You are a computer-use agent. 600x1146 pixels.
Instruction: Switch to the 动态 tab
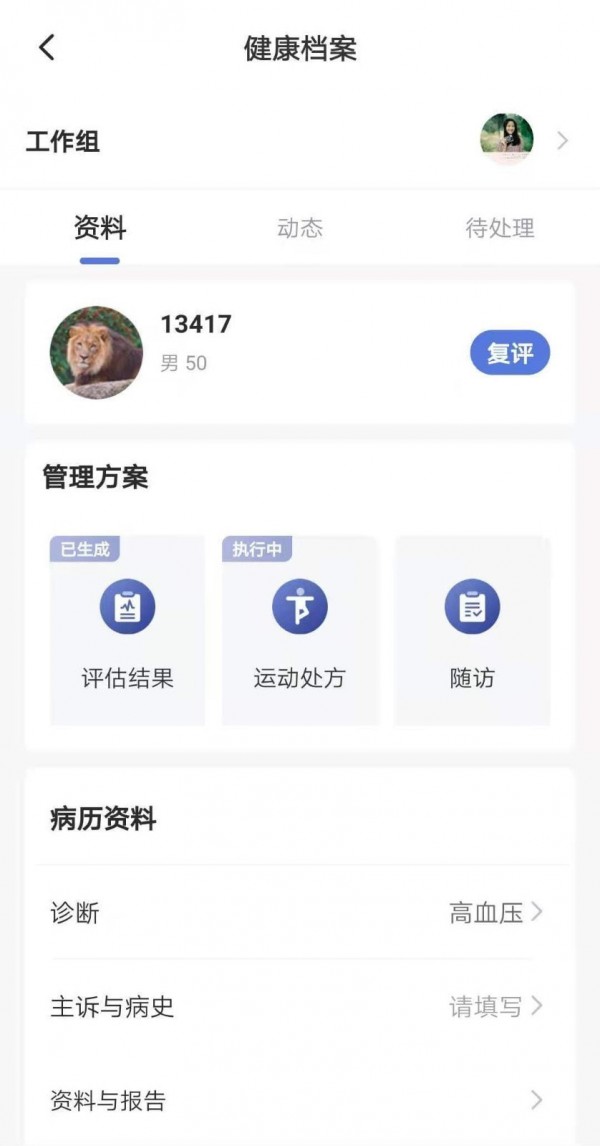coord(300,228)
